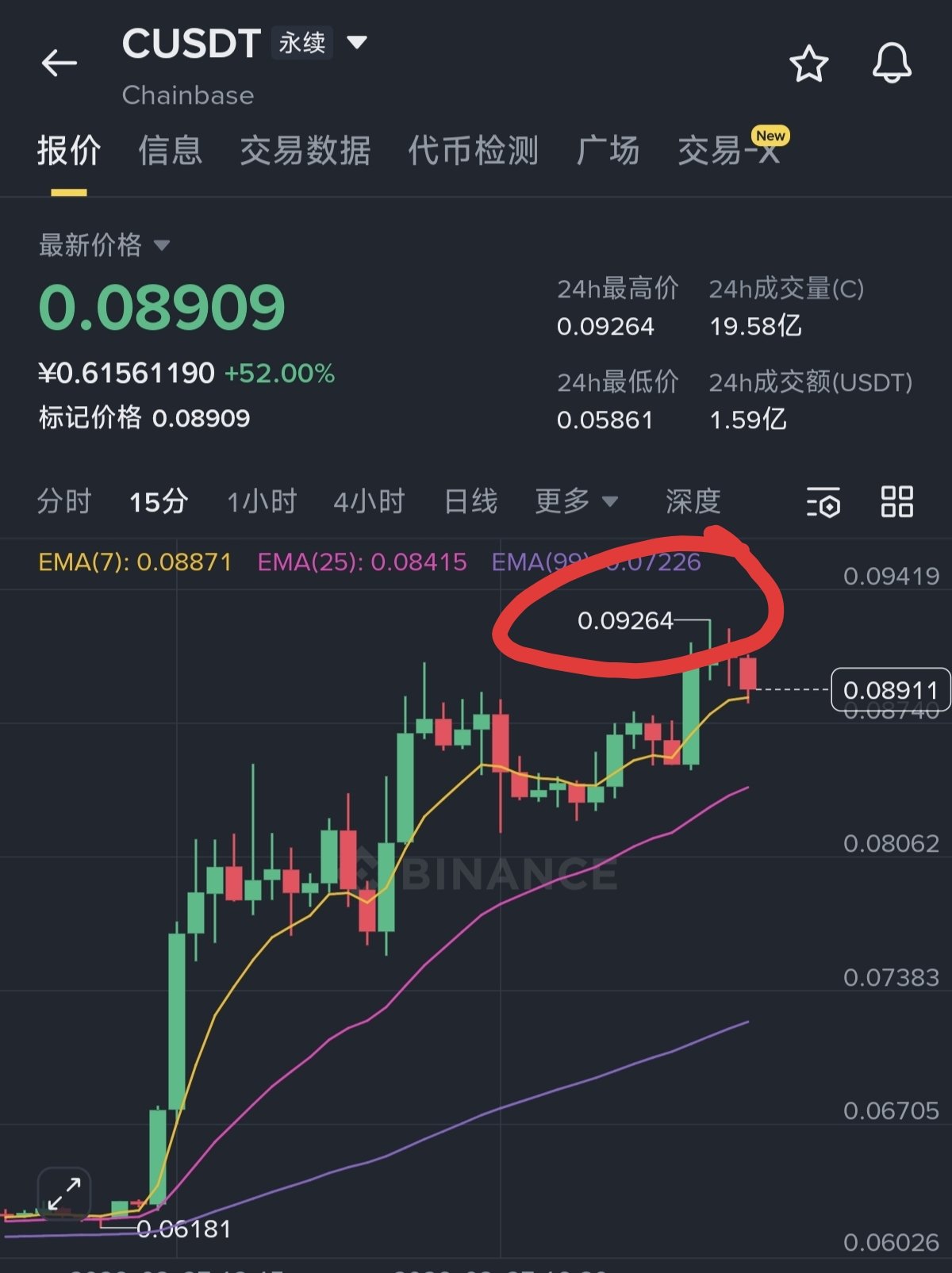Viewport: 952px width, 1273px height.
Task: Open the 代币检测 tab
Action: 474,151
